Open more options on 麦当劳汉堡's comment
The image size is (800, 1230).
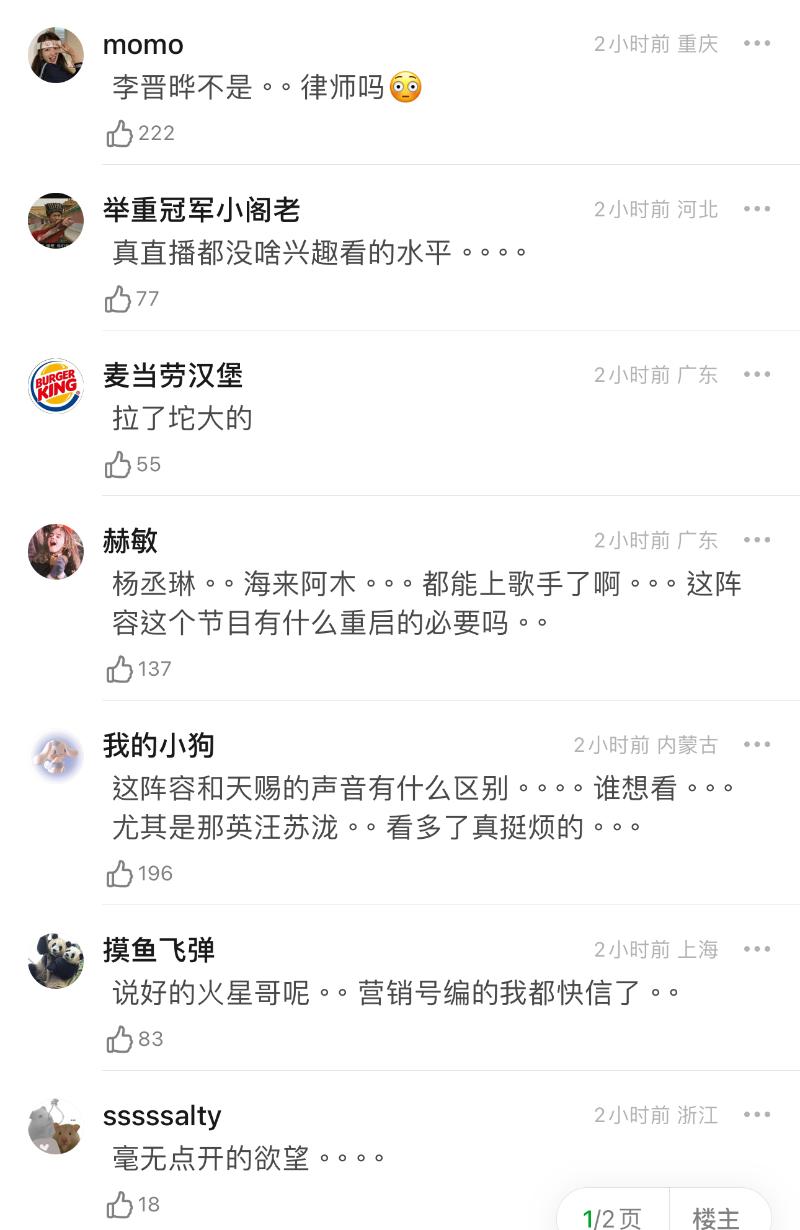757,375
